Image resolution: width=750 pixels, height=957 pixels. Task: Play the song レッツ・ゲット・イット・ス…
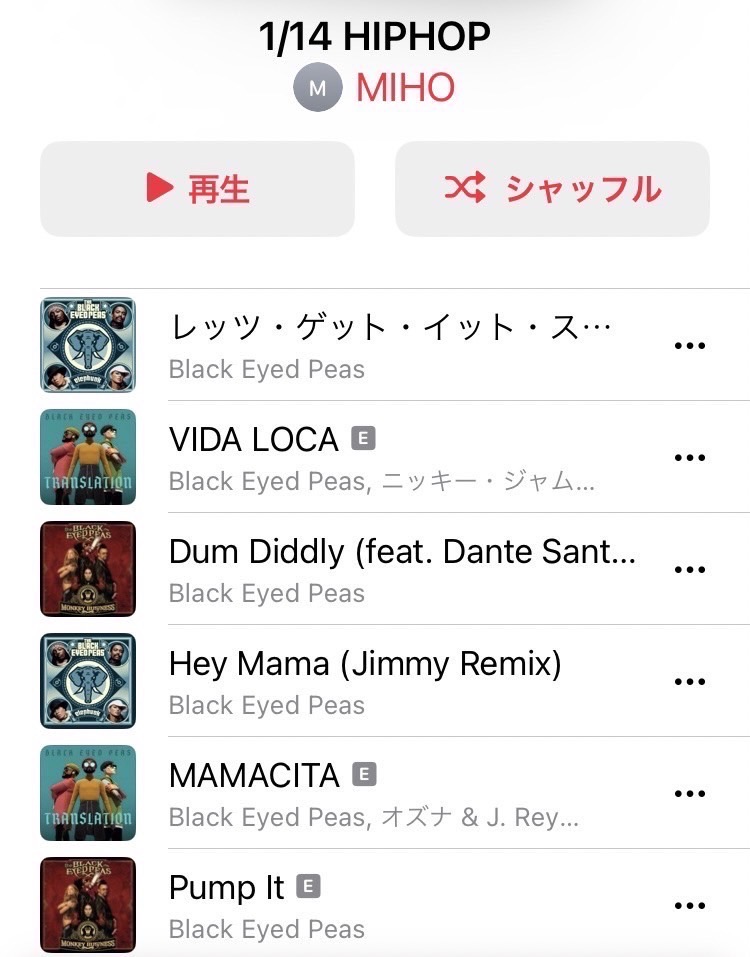coord(390,344)
